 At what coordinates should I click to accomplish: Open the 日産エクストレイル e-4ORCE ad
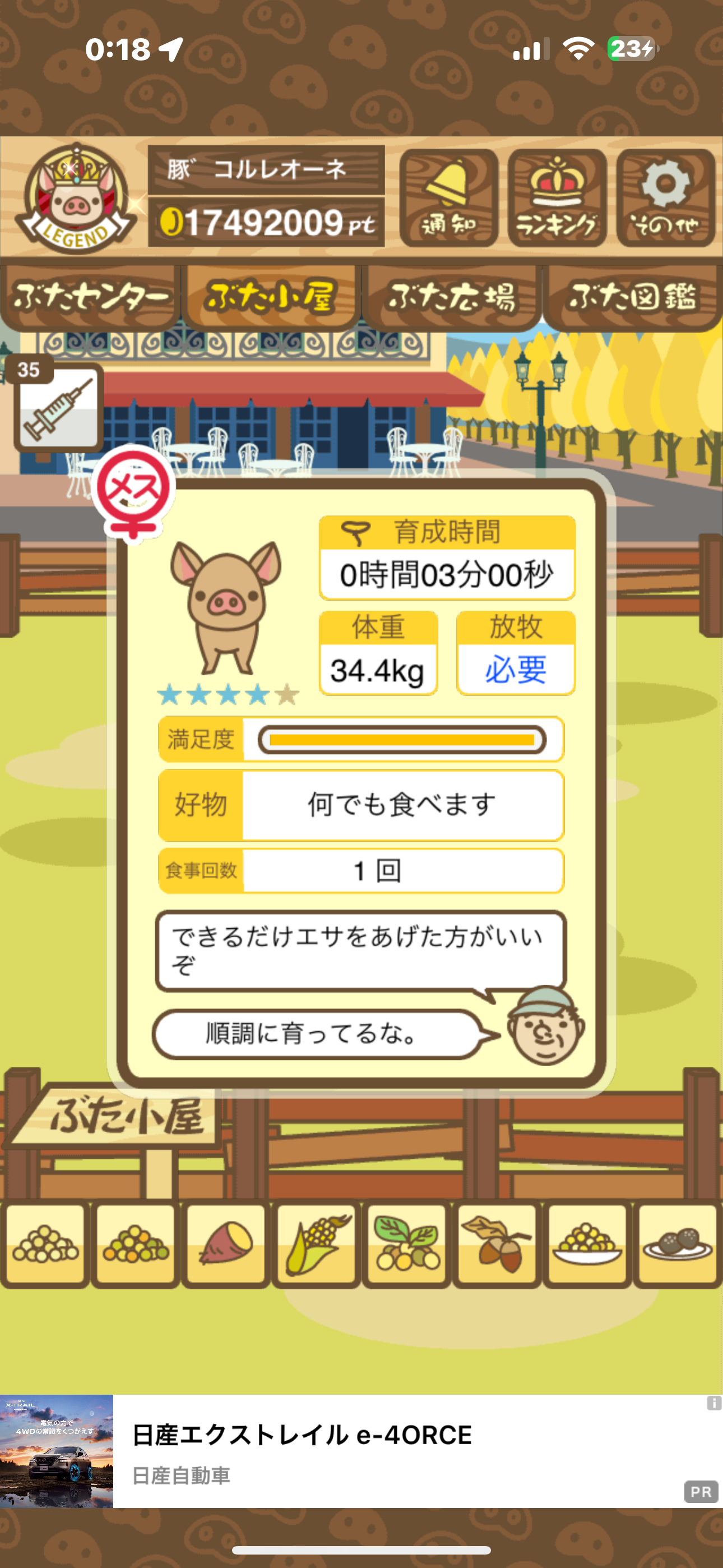tap(361, 1451)
